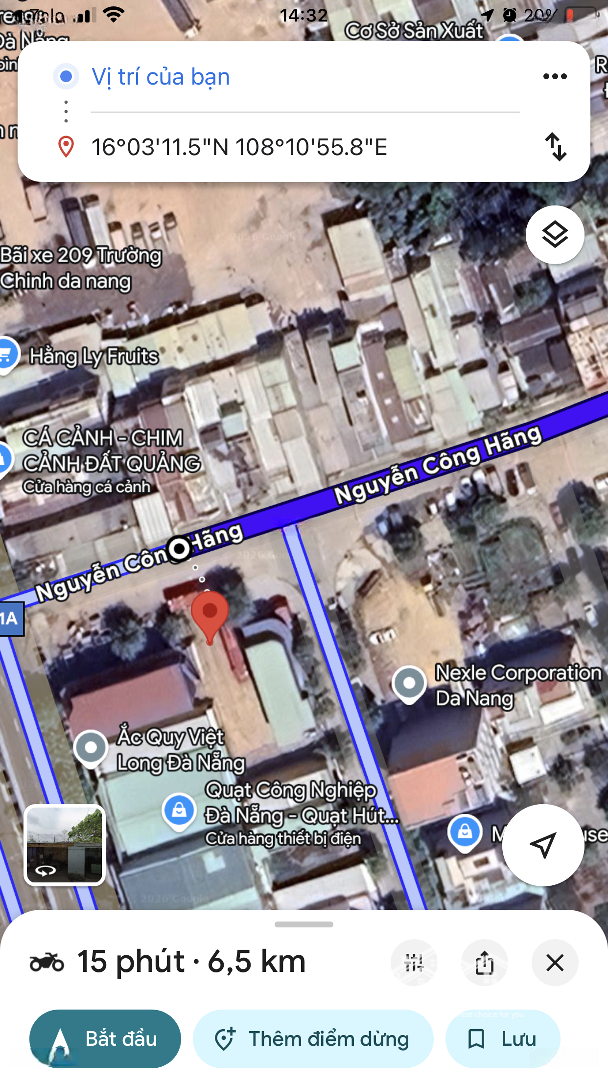Tap 'Bắt đầu' to start navigation
This screenshot has width=608, height=1080.
105,1039
